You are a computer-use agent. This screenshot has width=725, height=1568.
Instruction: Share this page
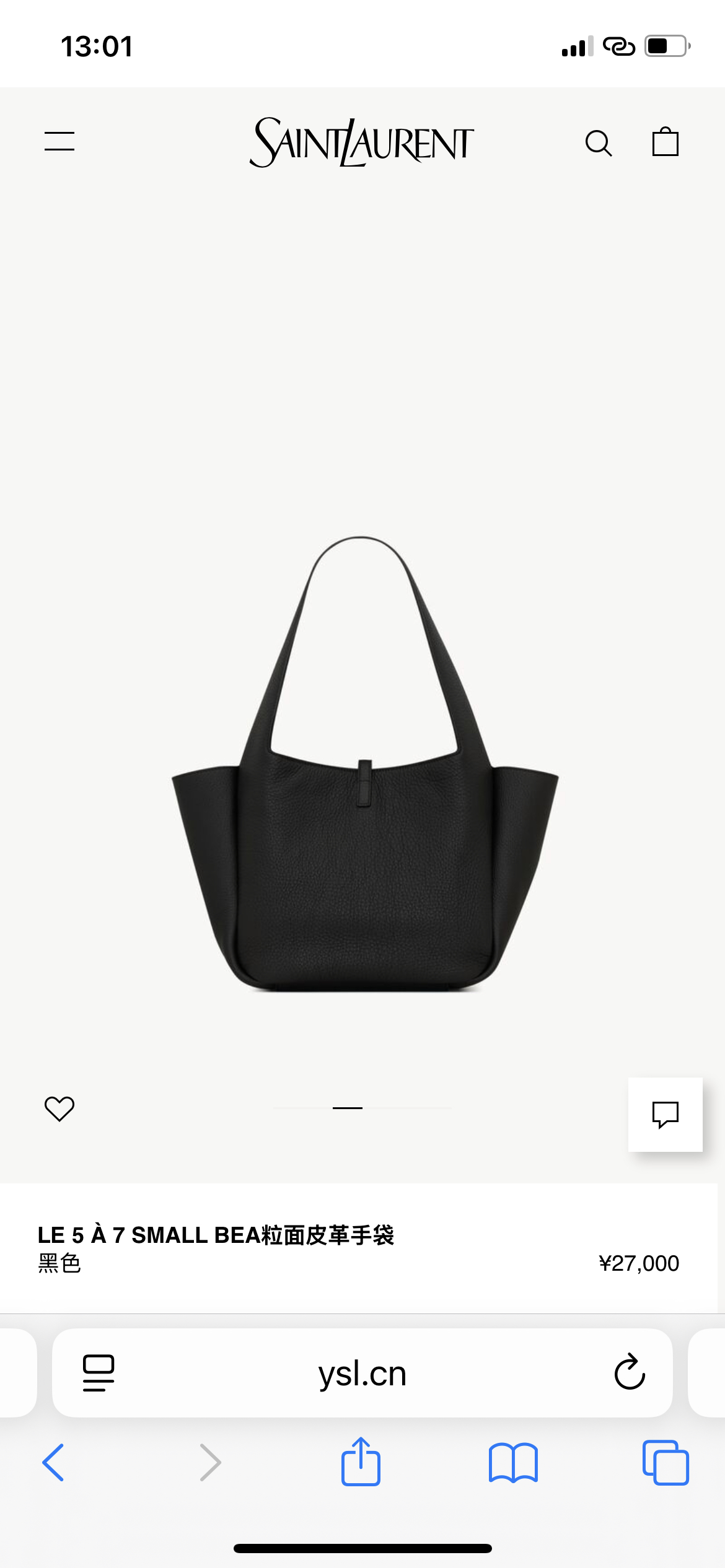361,1461
